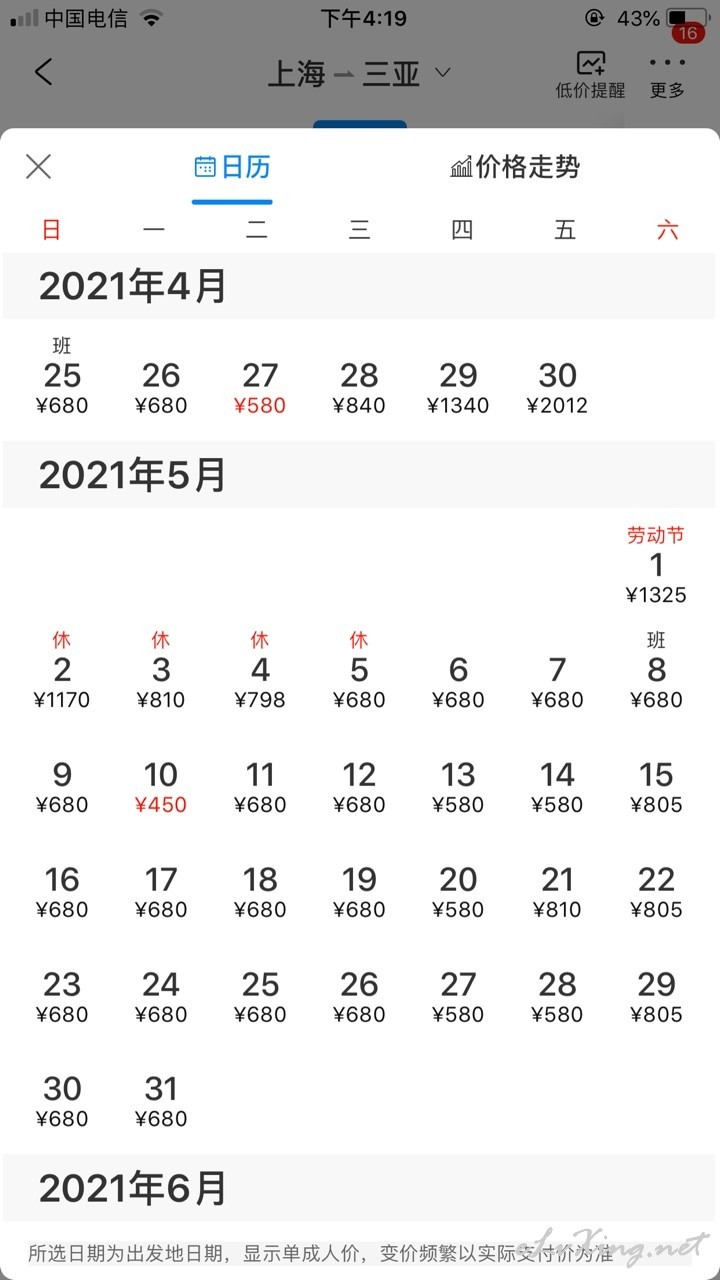720x1280 pixels.
Task: Pick May 15 priced ¥805
Action: [656, 788]
